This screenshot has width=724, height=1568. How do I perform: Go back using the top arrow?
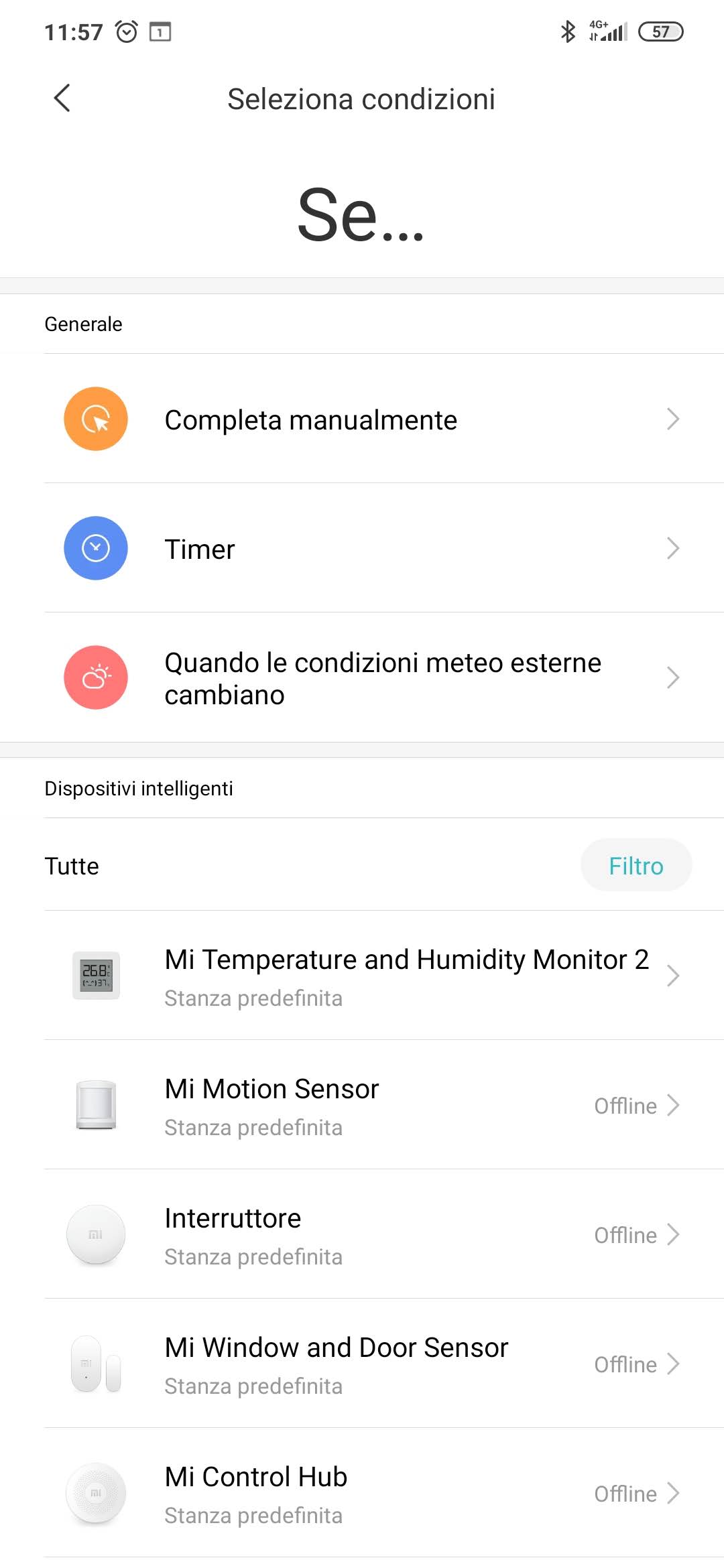62,99
